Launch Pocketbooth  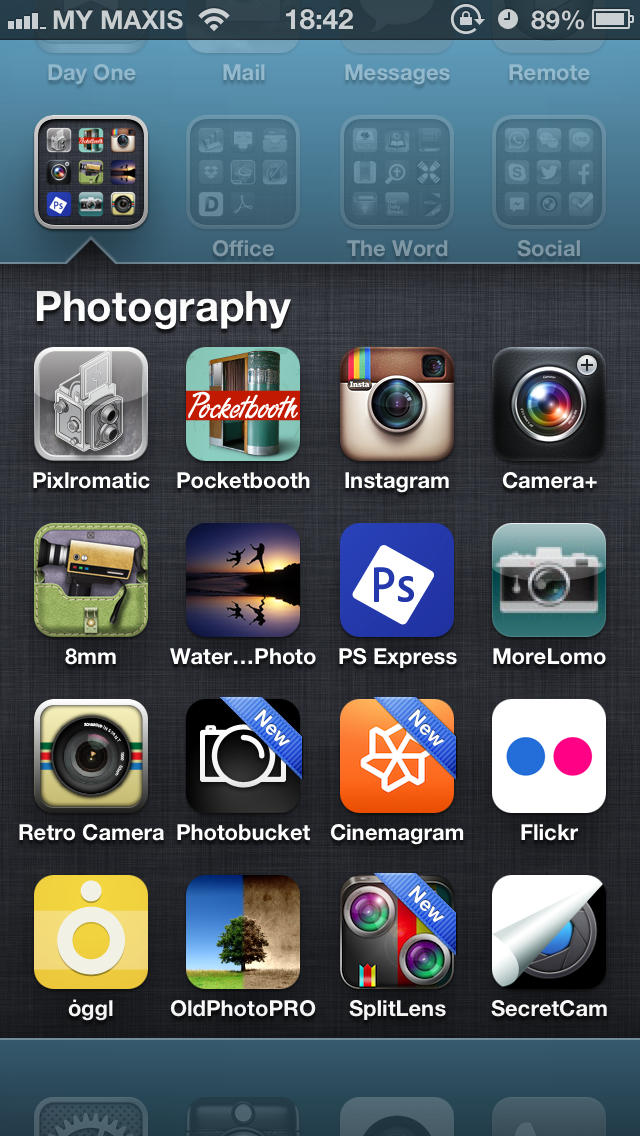click(243, 404)
